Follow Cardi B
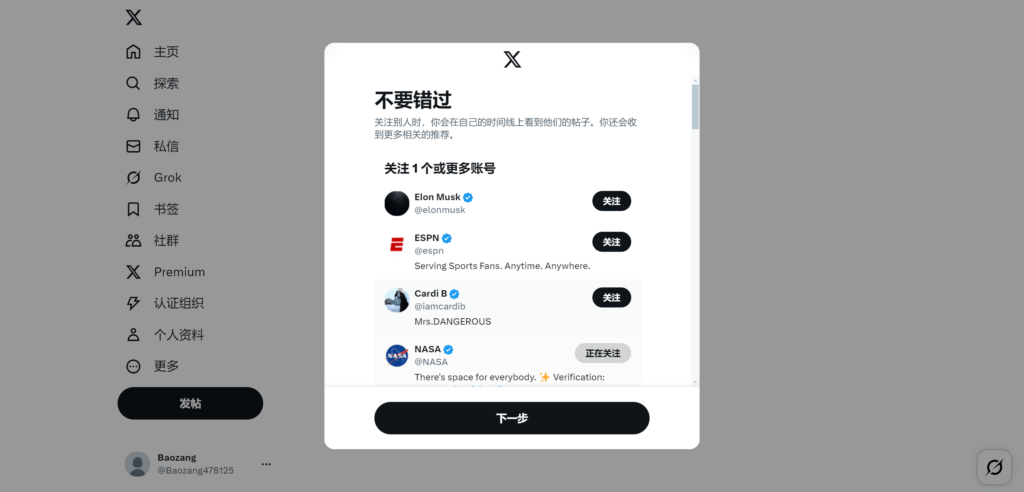 [x=611, y=298]
